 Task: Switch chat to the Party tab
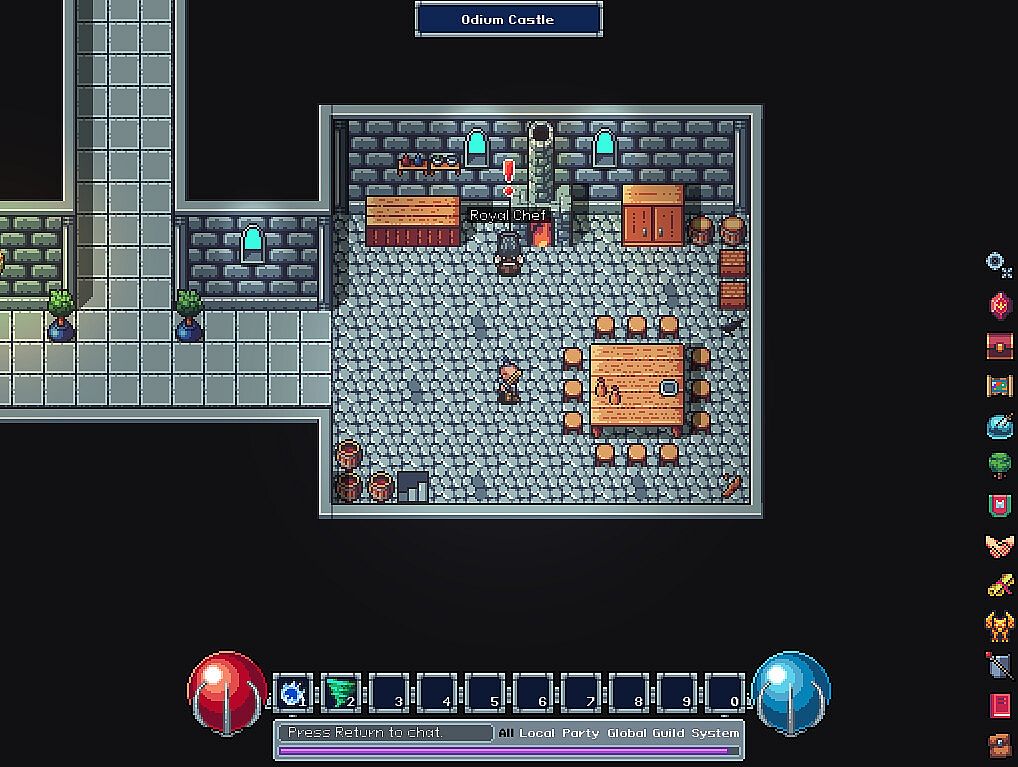(x=580, y=733)
